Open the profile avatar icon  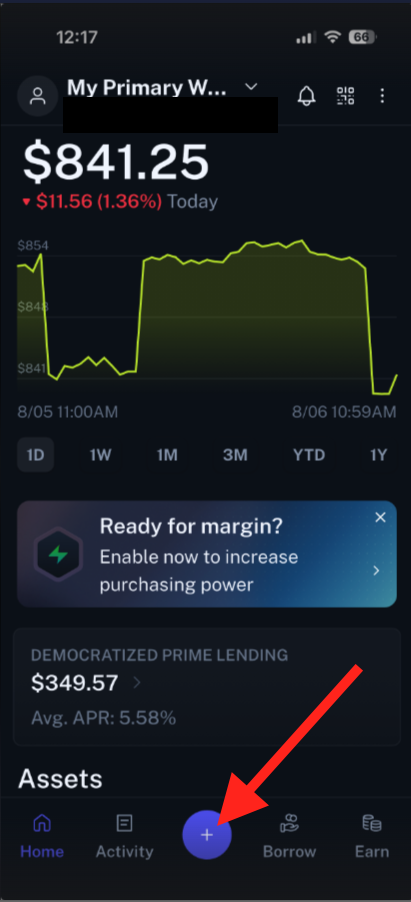click(x=37, y=96)
